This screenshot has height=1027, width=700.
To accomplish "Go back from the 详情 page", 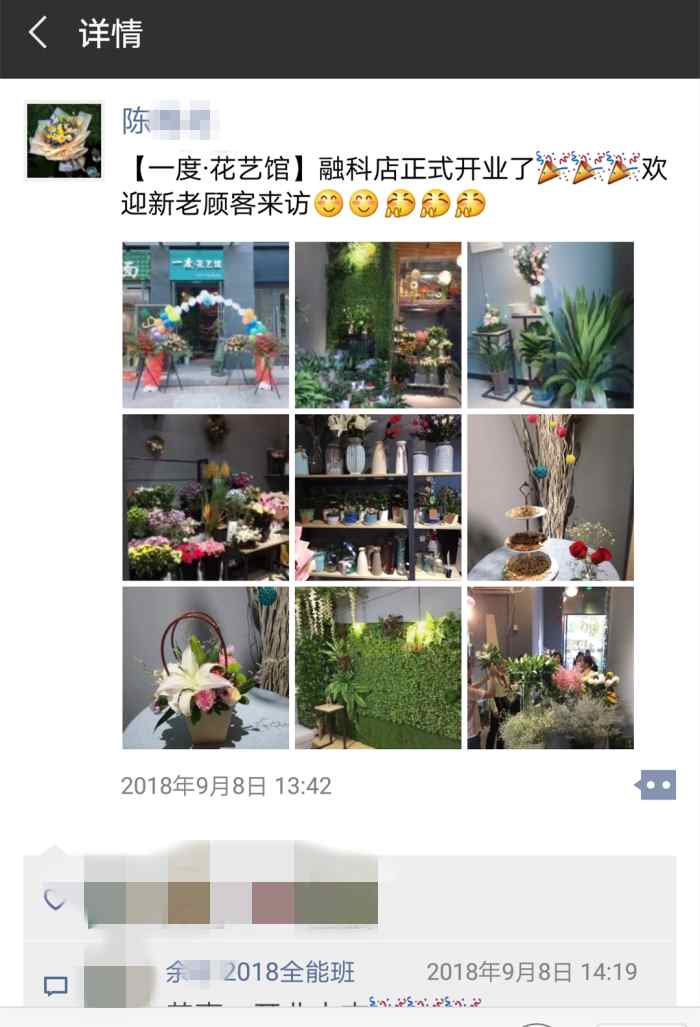I will tap(38, 34).
